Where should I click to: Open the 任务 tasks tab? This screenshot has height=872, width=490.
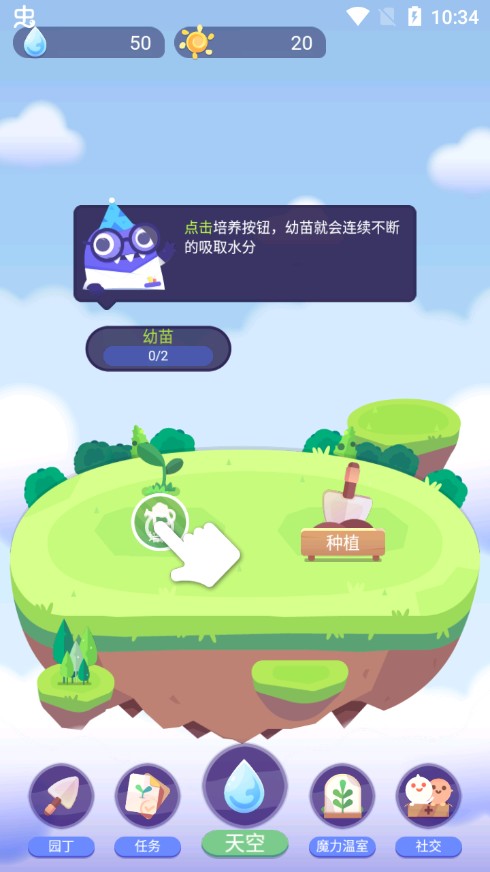pyautogui.click(x=147, y=810)
